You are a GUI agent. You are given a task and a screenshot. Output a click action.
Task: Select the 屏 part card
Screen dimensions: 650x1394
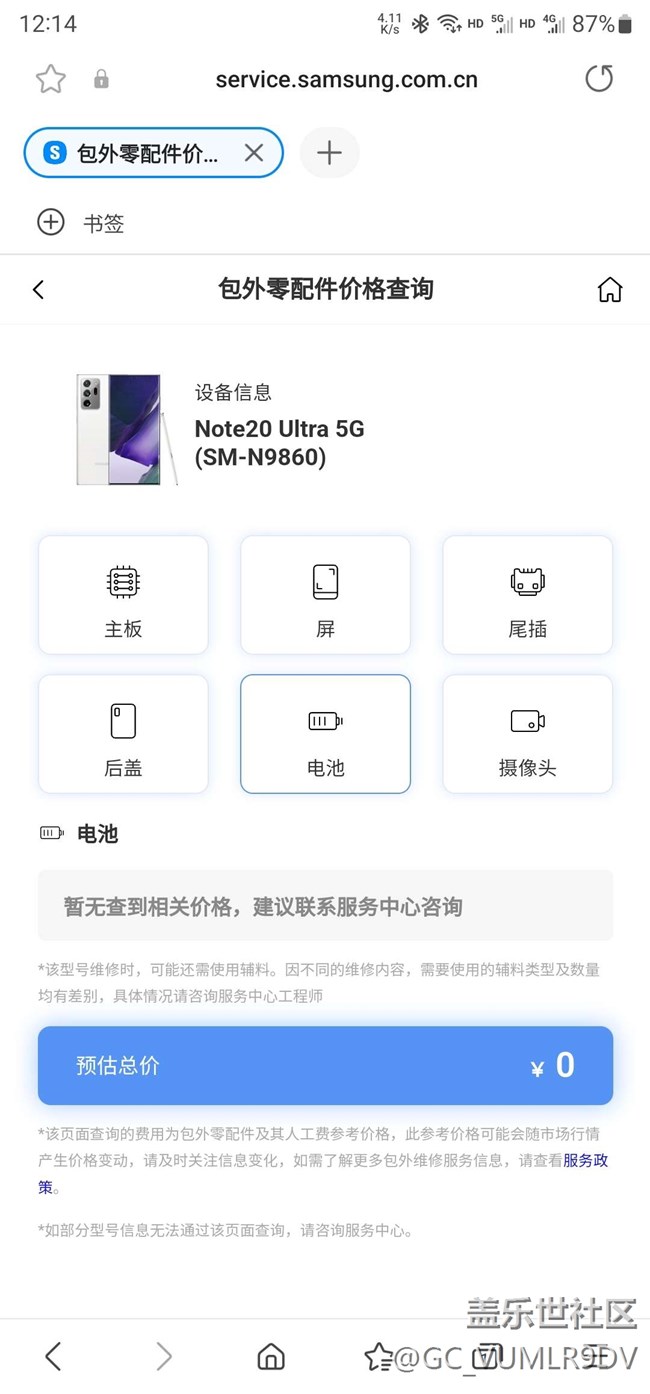tap(325, 595)
